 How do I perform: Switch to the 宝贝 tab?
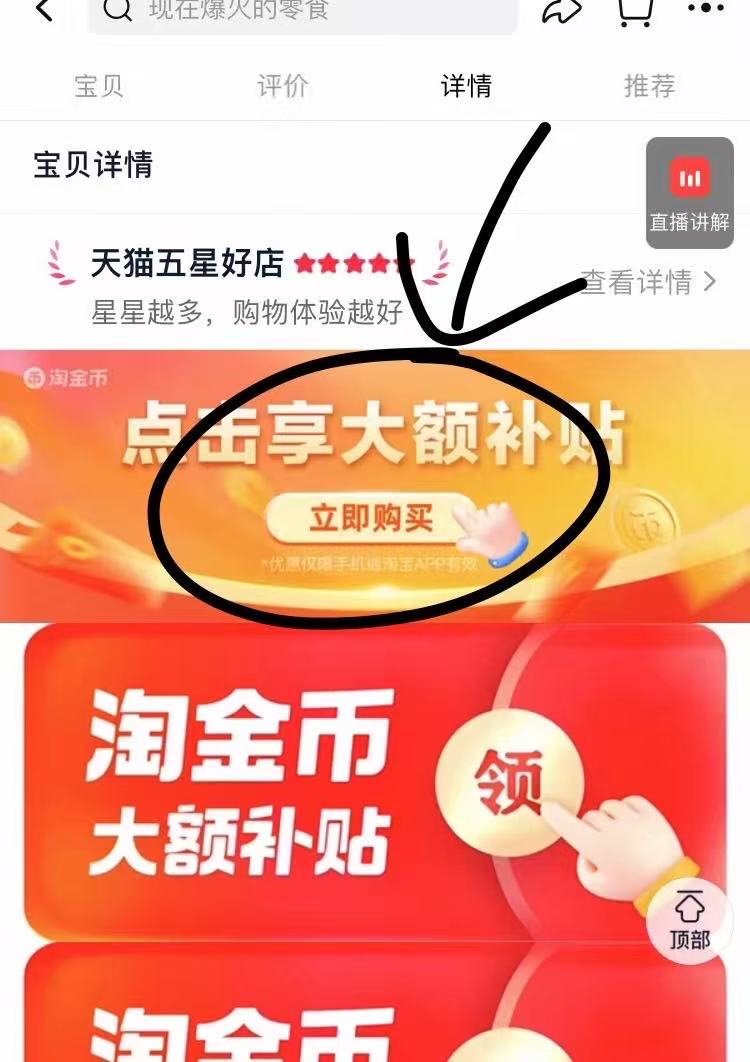point(99,86)
